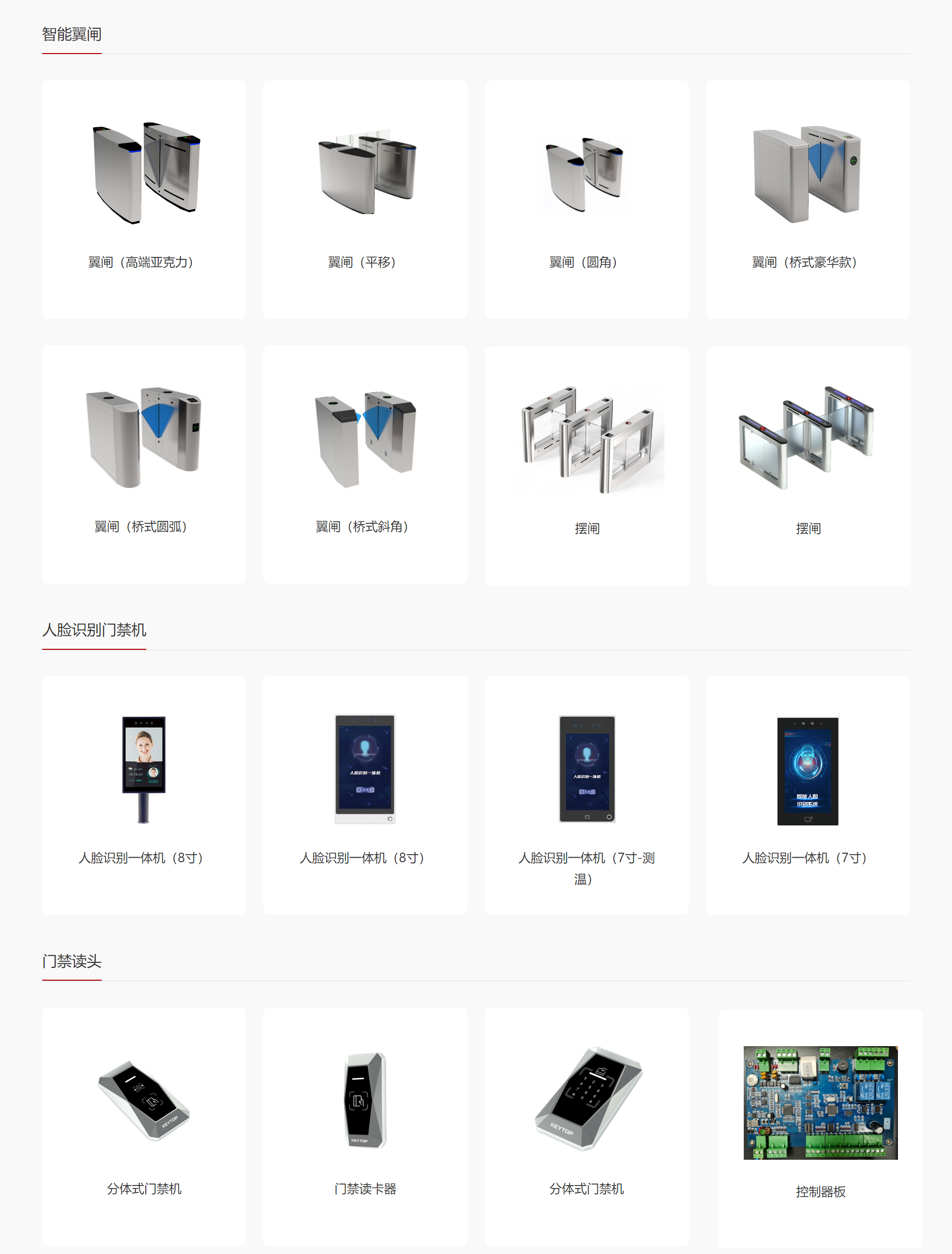The image size is (952, 1254).
Task: View the 翼闸（平移）product
Action: click(365, 198)
